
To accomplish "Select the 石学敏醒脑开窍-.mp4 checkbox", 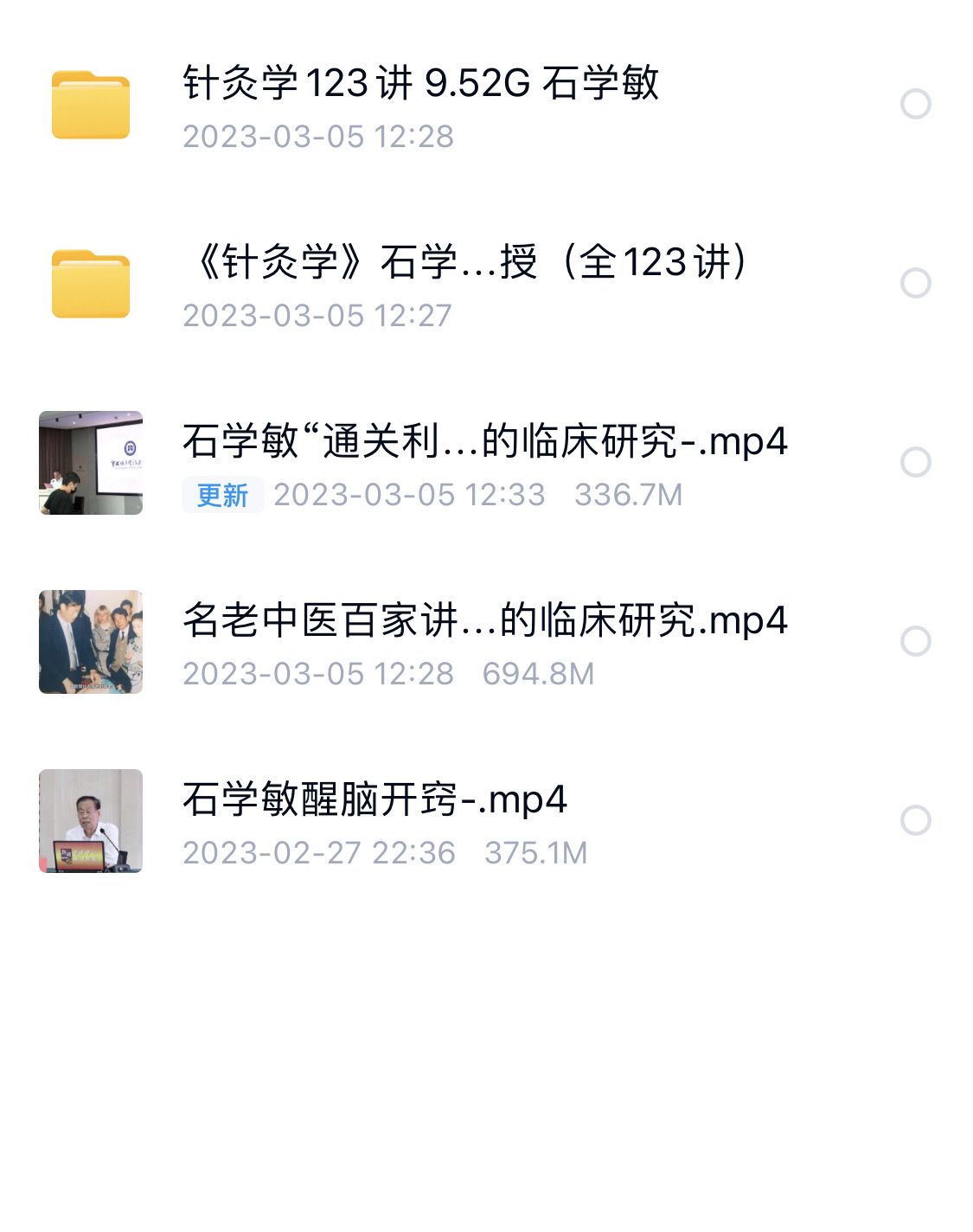I will coord(915,820).
